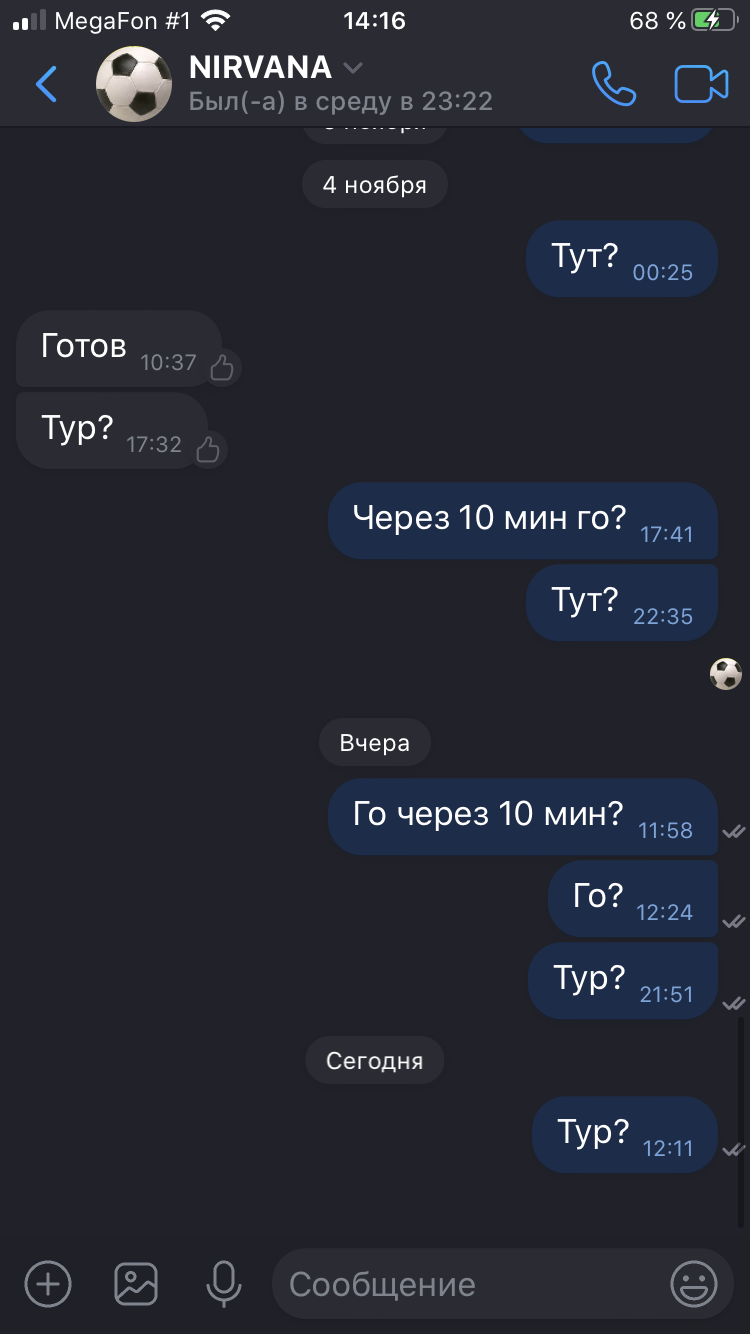Tap the microphone to record voice message
Screen dimensions: 750x1334
pos(223,1283)
